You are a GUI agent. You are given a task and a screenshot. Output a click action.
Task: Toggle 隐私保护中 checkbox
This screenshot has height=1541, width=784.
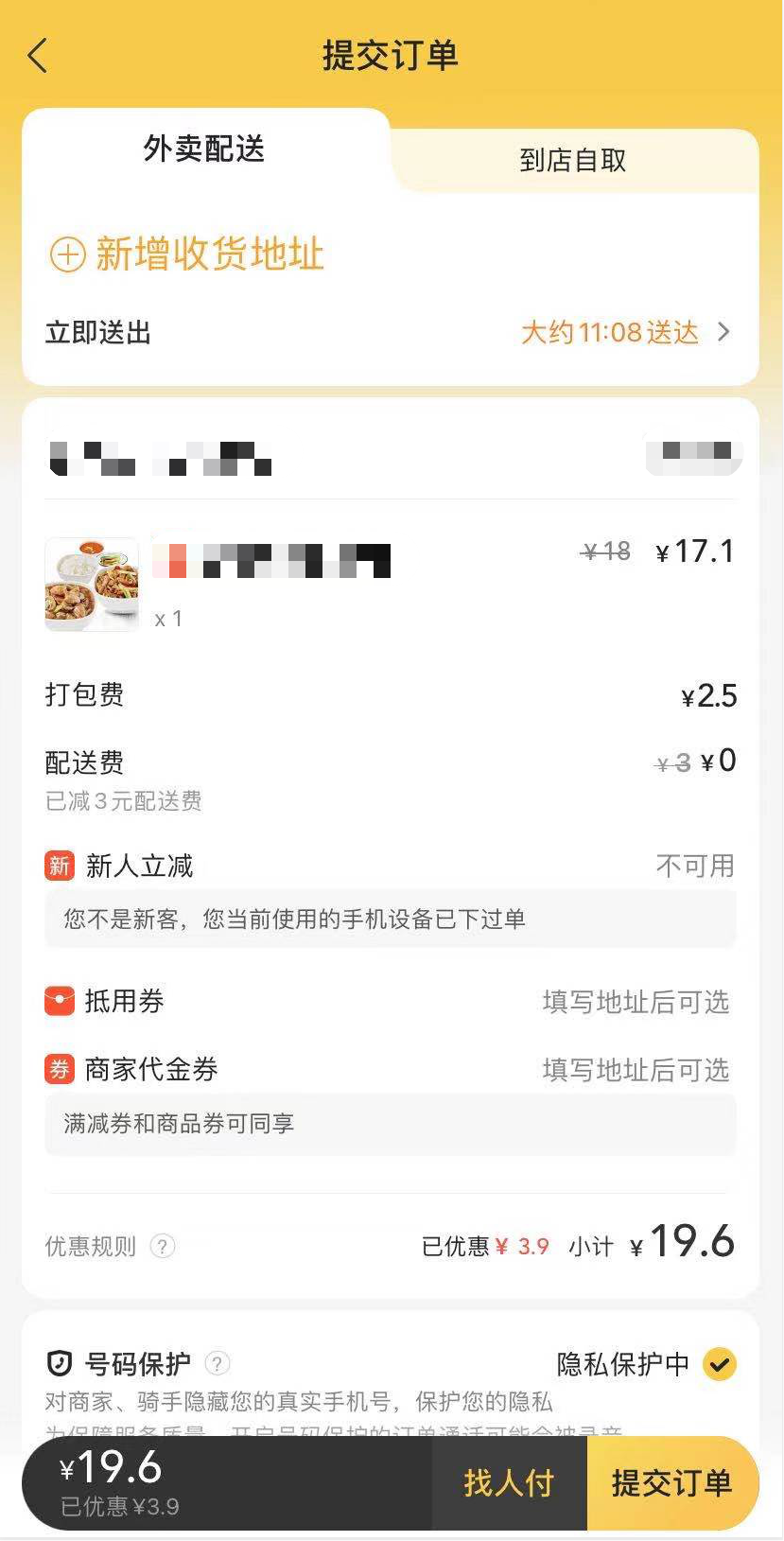(720, 1364)
